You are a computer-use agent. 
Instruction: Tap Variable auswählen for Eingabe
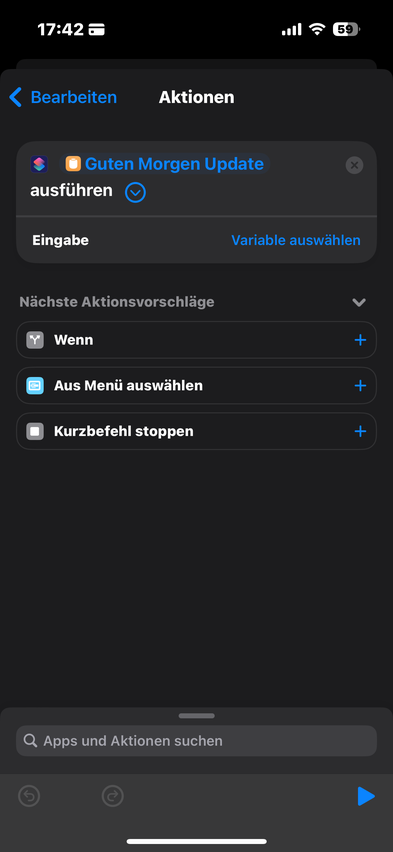[296, 240]
